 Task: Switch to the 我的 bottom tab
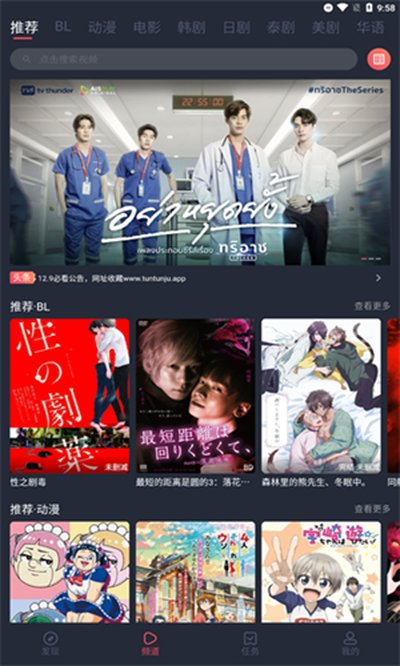click(x=350, y=643)
